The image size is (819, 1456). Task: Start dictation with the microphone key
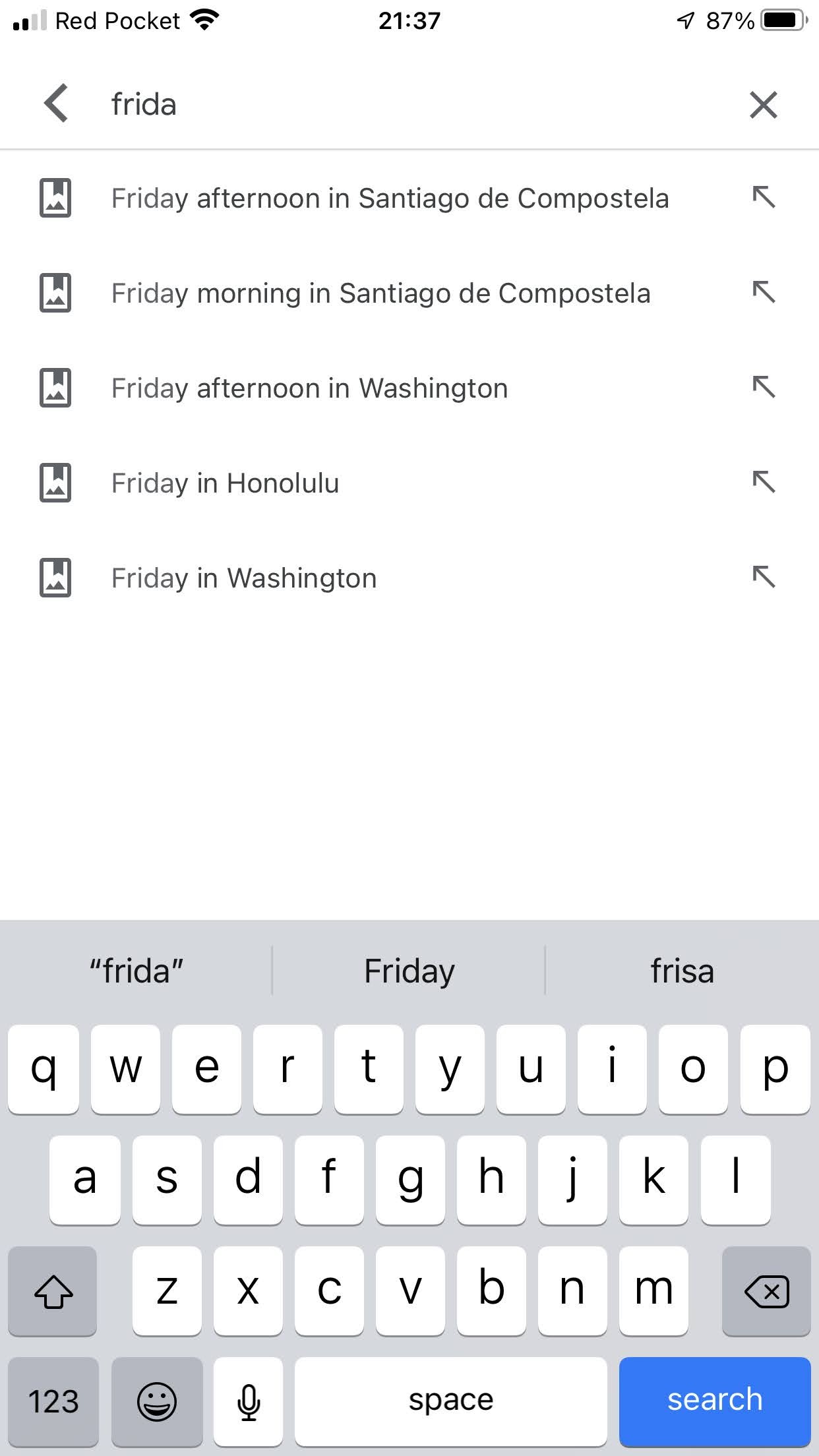(x=249, y=1401)
